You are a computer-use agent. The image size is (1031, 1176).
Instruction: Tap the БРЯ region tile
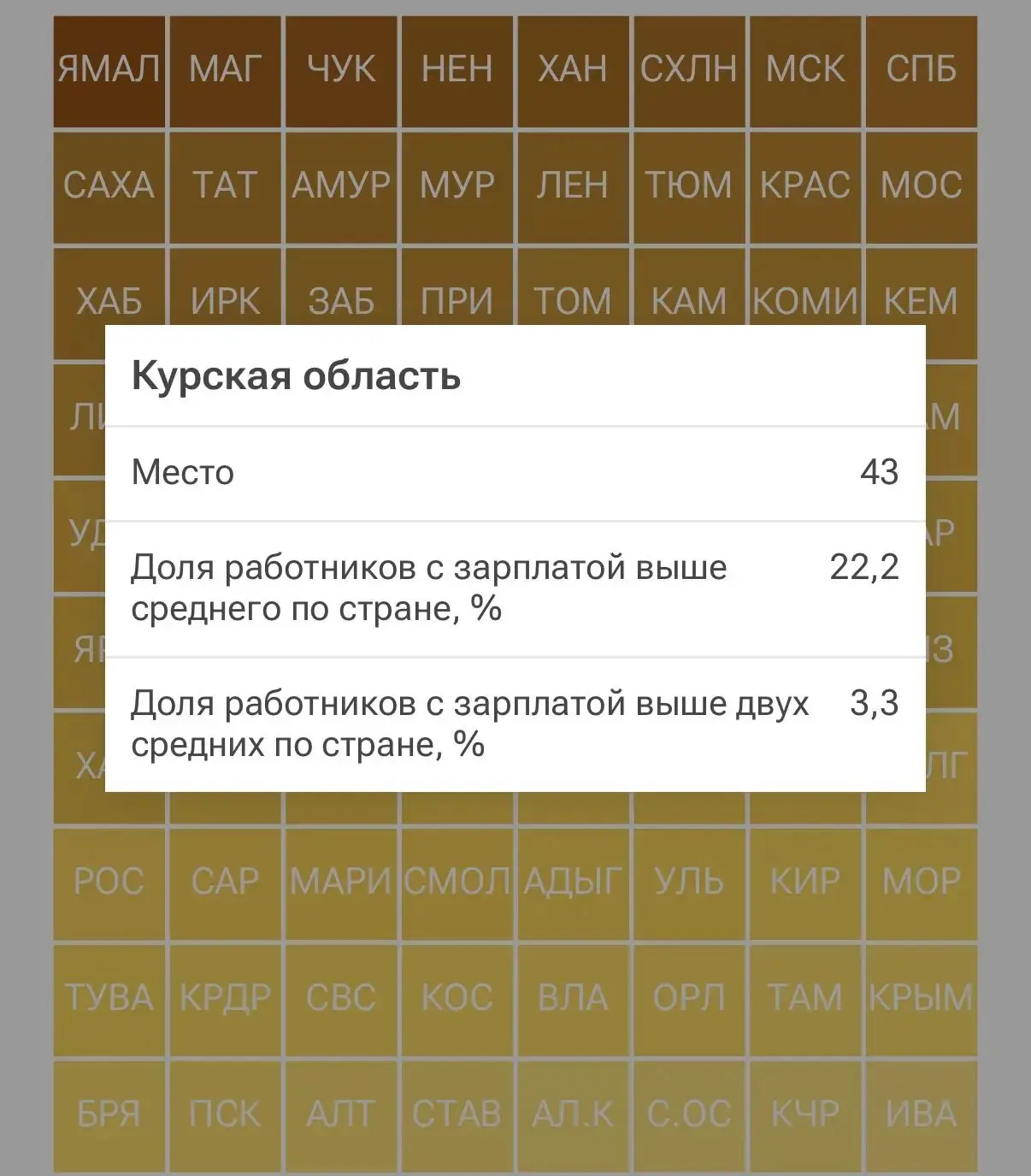tap(109, 1115)
